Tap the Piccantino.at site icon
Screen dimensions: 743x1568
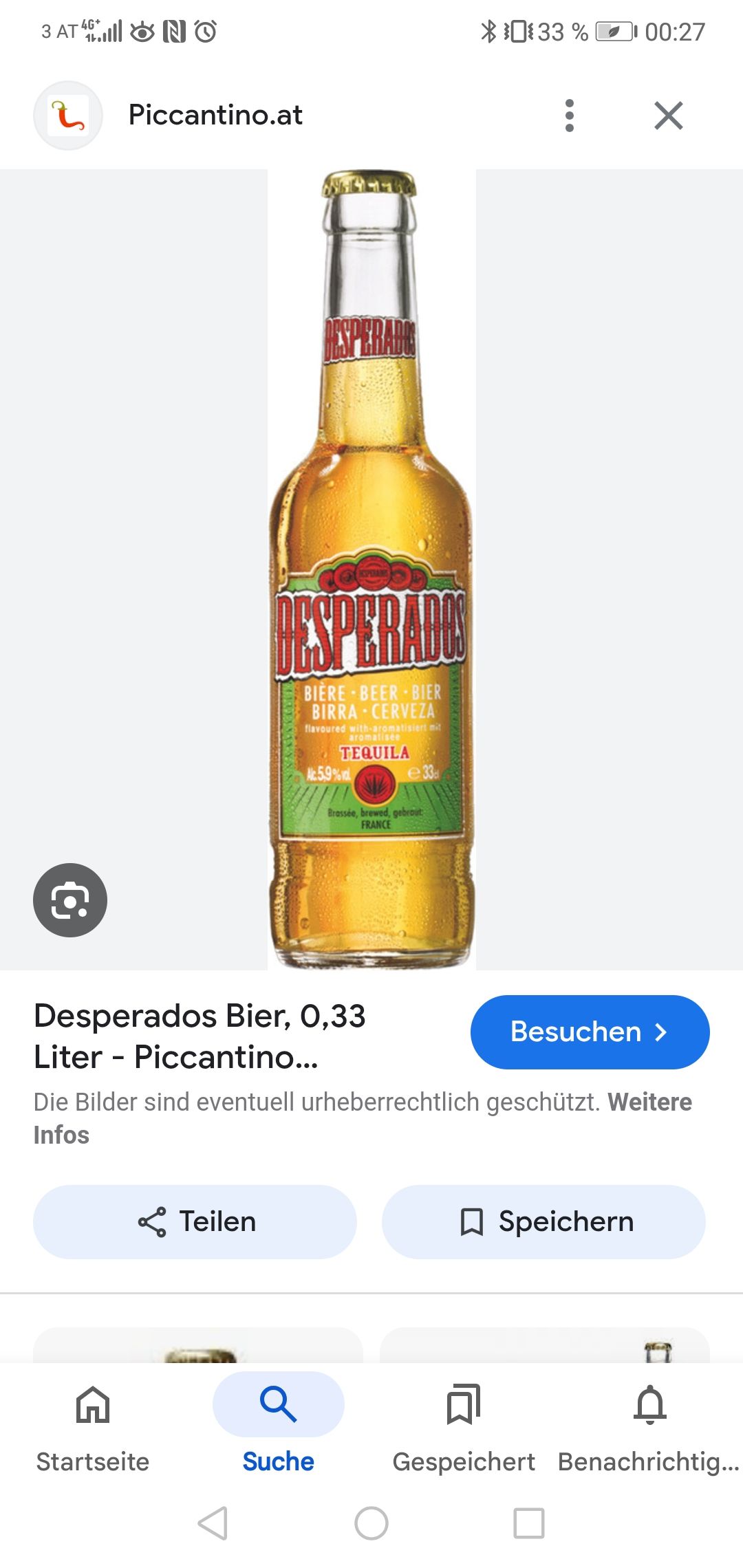click(68, 116)
